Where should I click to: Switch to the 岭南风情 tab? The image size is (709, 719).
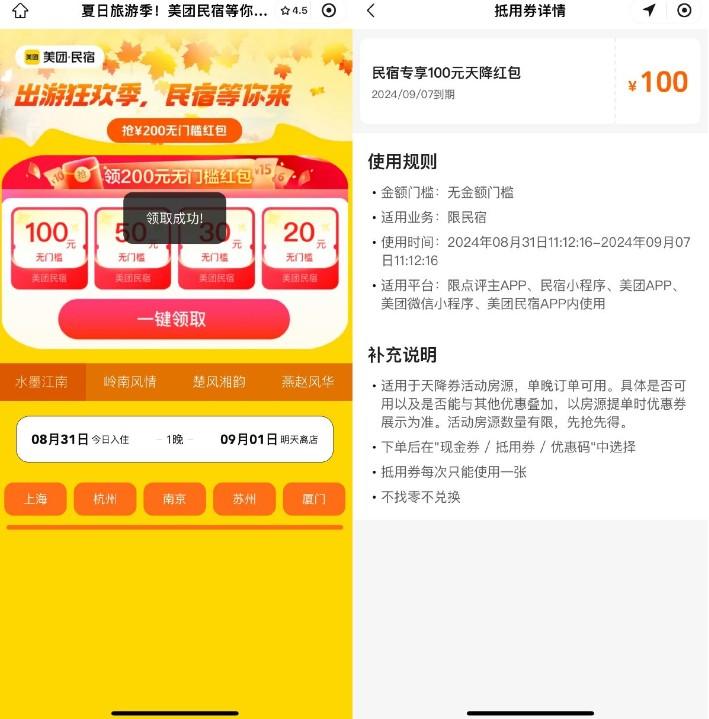tap(129, 382)
